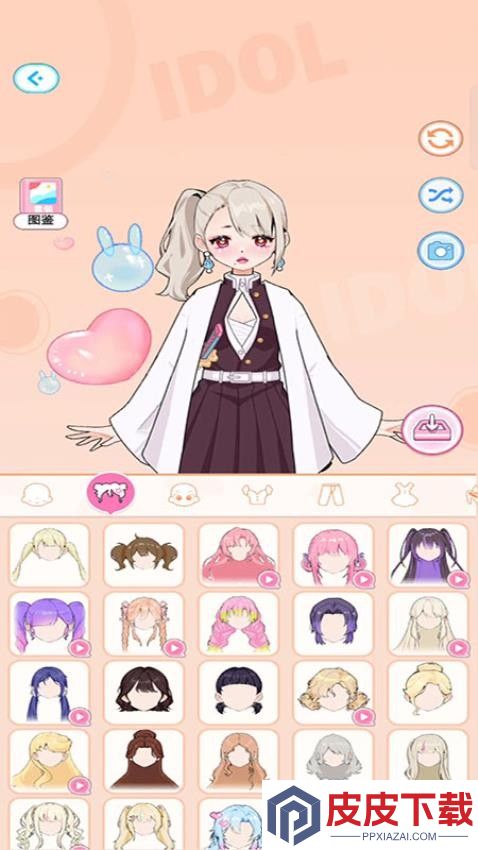Pick the lavender purple pigtails hairstyle
Image resolution: width=478 pixels, height=850 pixels.
pyautogui.click(x=49, y=624)
